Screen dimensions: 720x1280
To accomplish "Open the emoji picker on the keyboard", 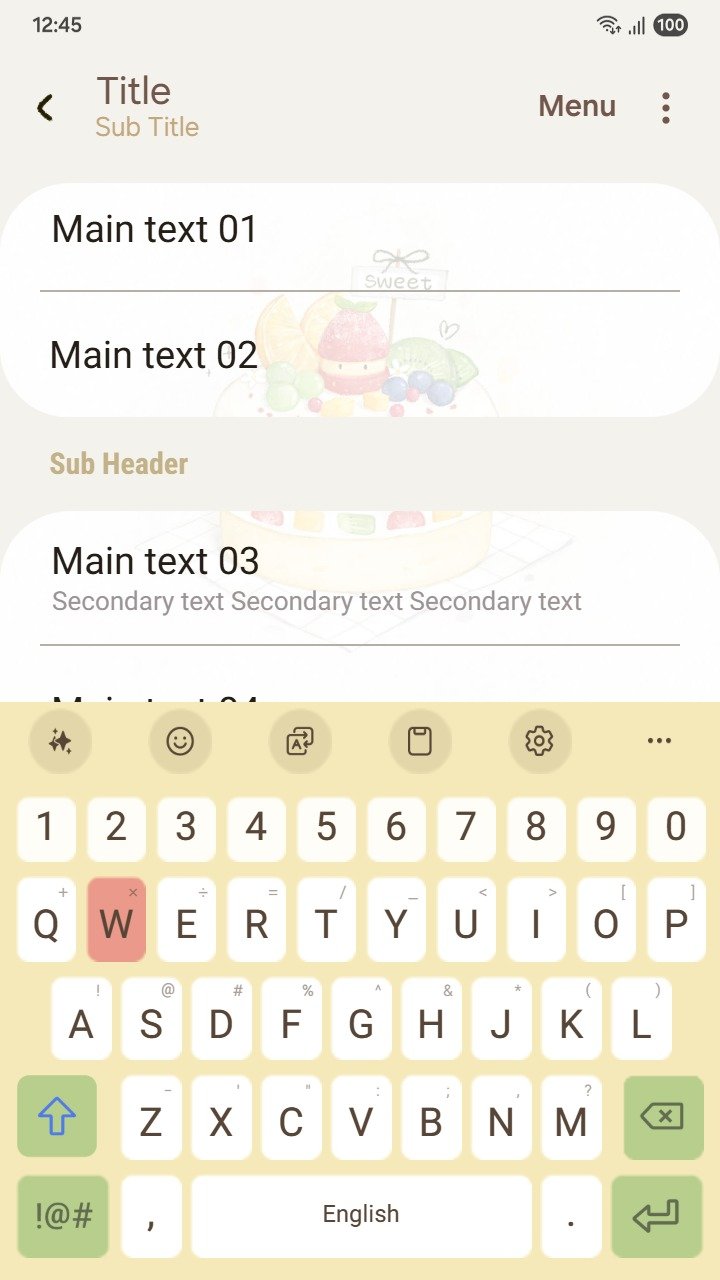I will coord(180,741).
